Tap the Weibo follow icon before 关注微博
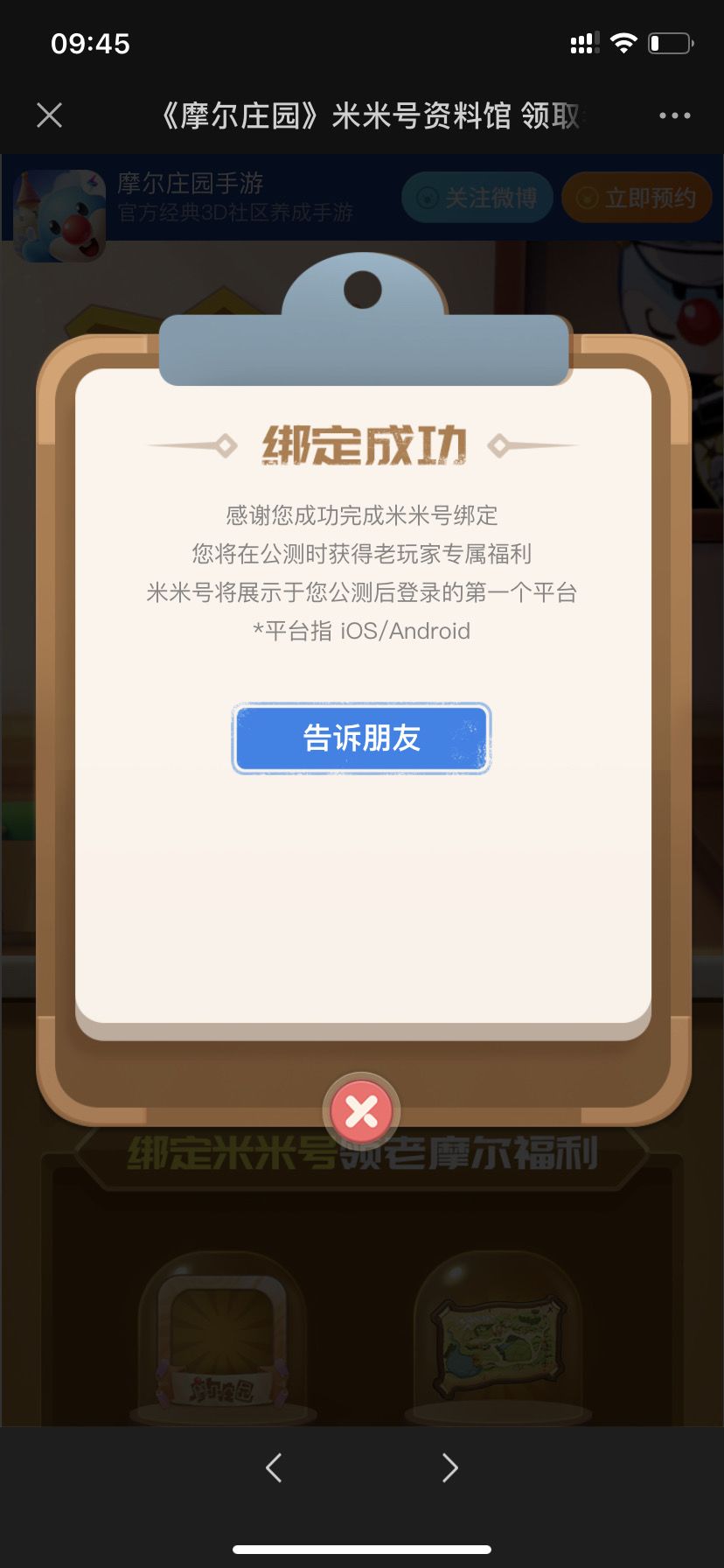The height and width of the screenshot is (1568, 724). coord(426,198)
